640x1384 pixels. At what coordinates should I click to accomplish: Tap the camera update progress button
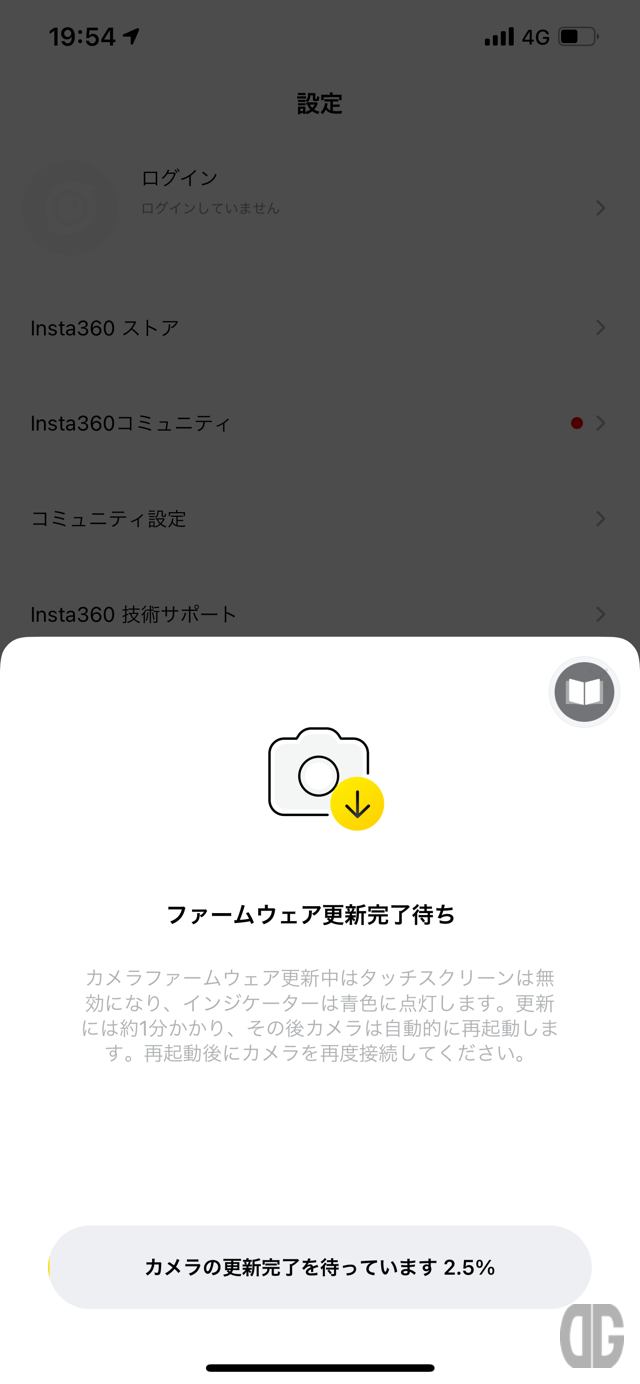tap(320, 1267)
